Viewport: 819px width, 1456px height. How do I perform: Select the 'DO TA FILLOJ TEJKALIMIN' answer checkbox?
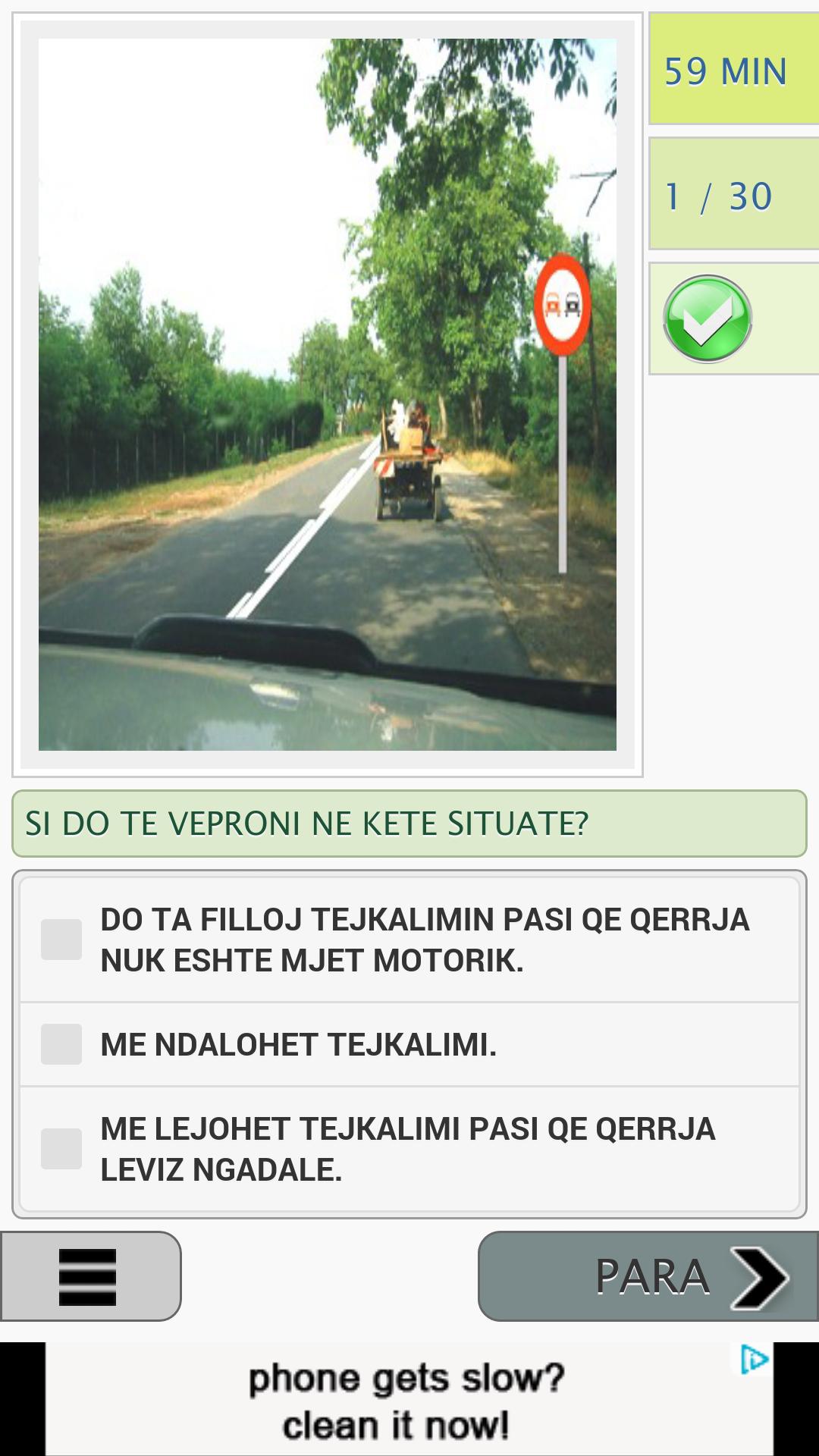61,937
